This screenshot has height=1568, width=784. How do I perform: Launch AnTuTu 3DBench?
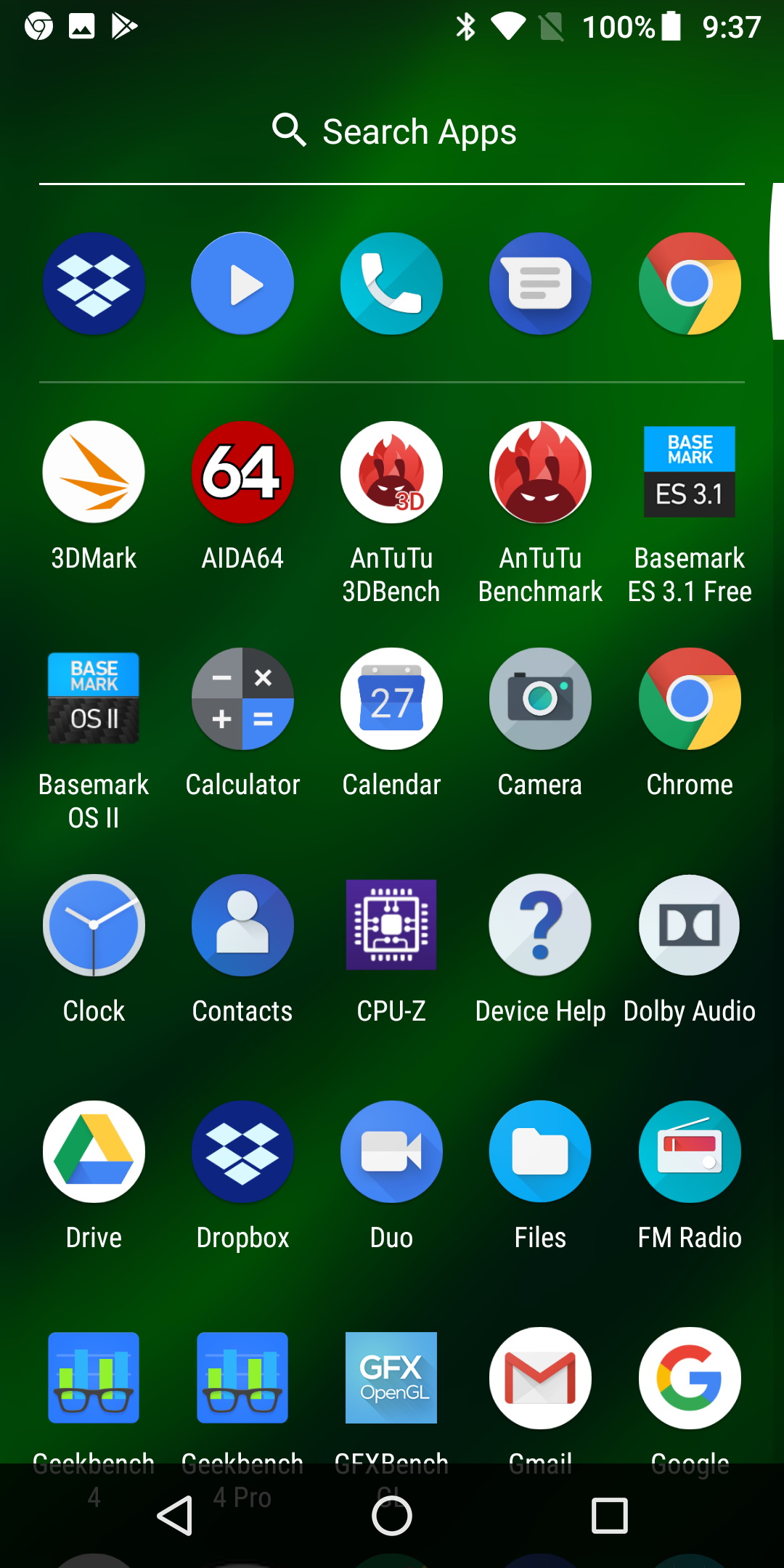click(391, 473)
